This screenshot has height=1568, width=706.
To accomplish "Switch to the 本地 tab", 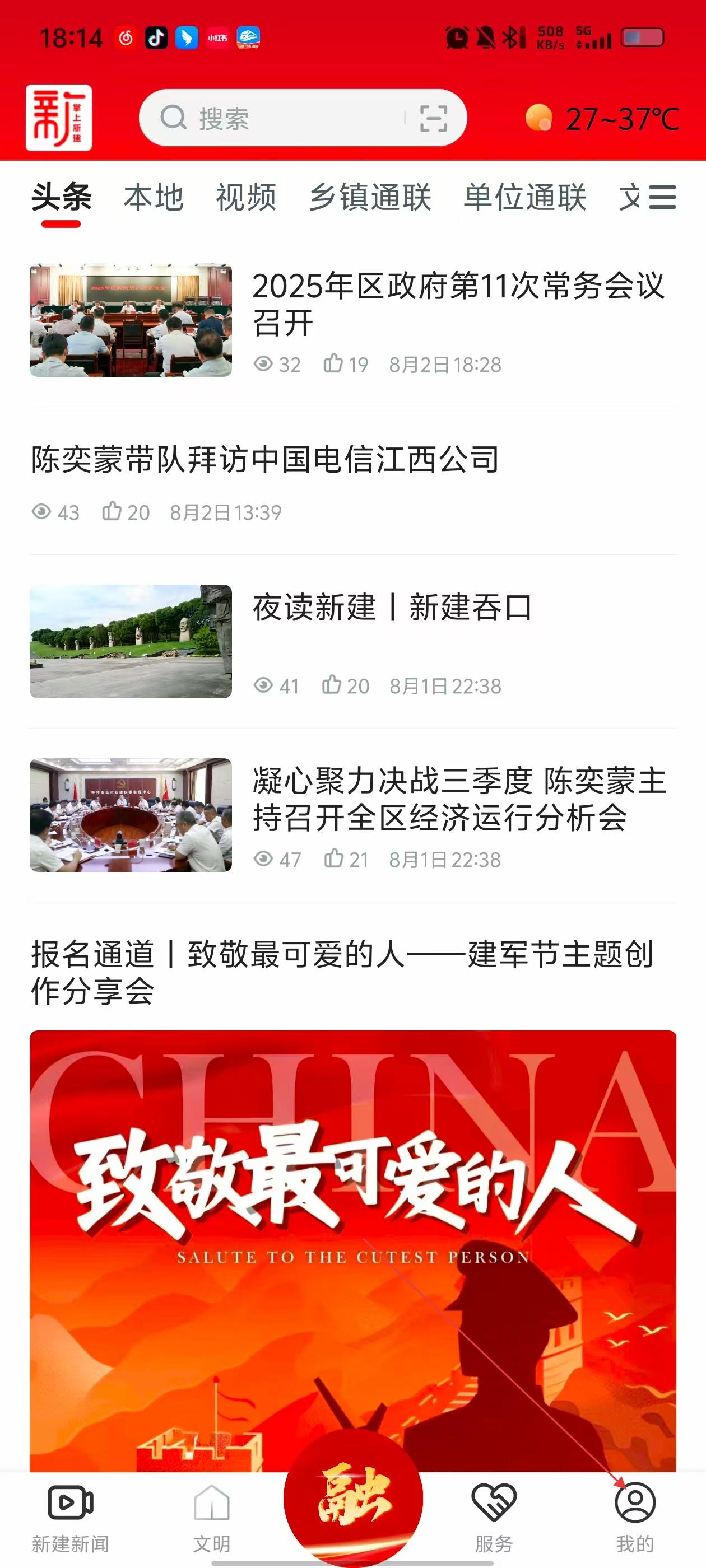I will pyautogui.click(x=154, y=198).
